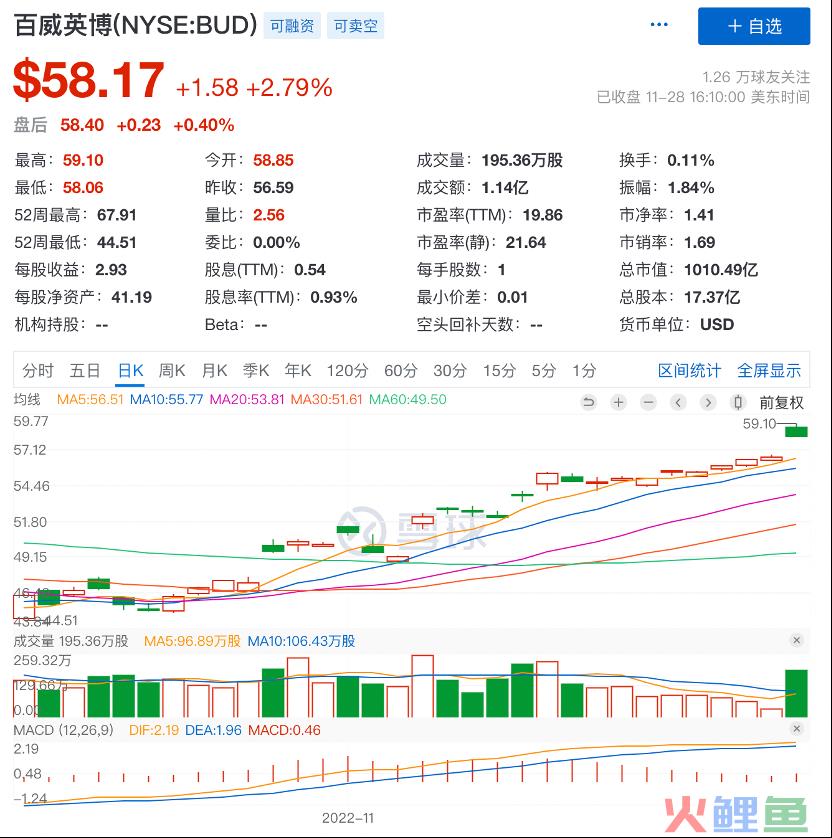Reset chart with the undo arrow icon
Image resolution: width=832 pixels, height=838 pixels.
589,403
